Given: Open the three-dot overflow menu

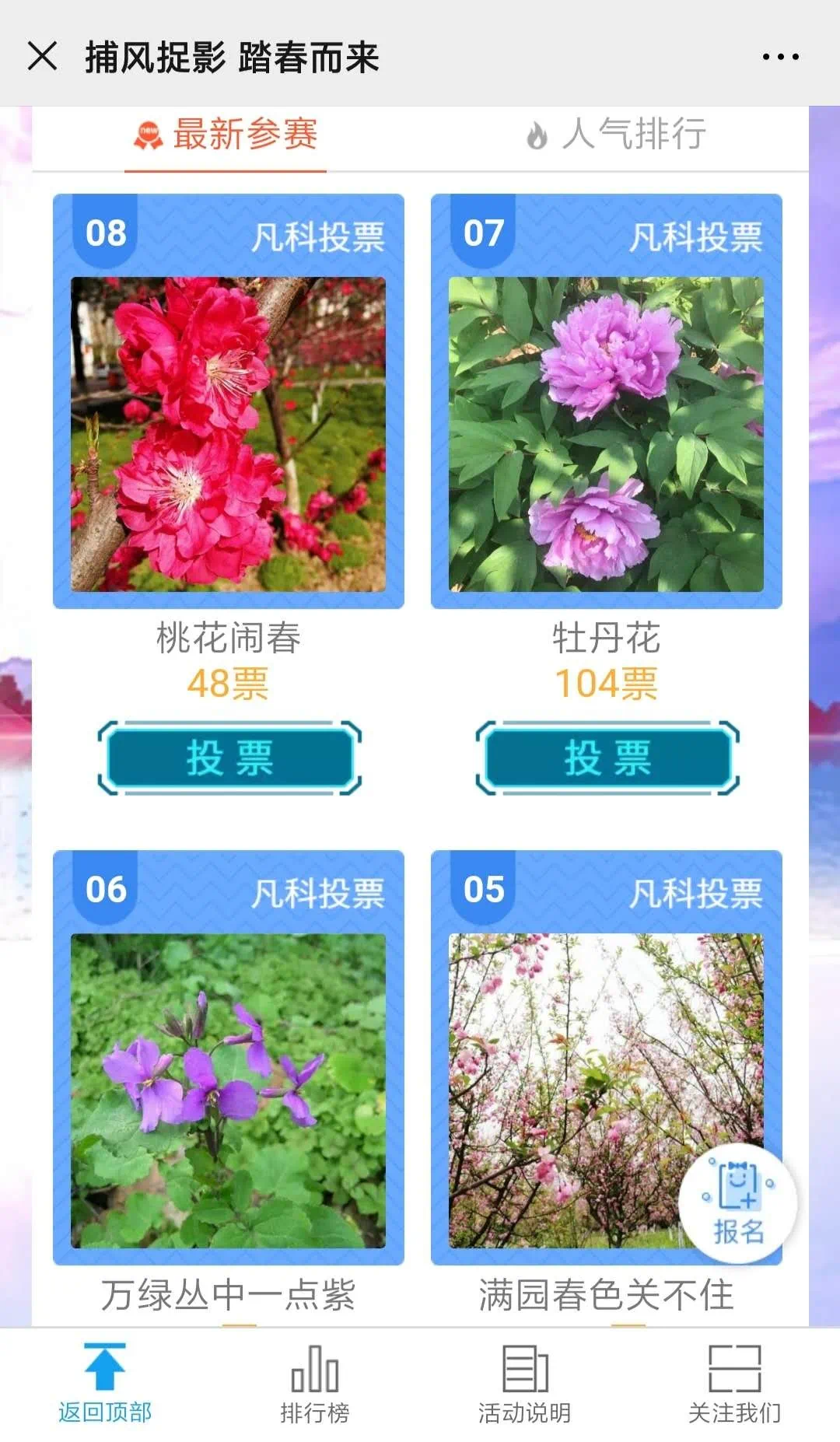Looking at the screenshot, I should pyautogui.click(x=780, y=57).
